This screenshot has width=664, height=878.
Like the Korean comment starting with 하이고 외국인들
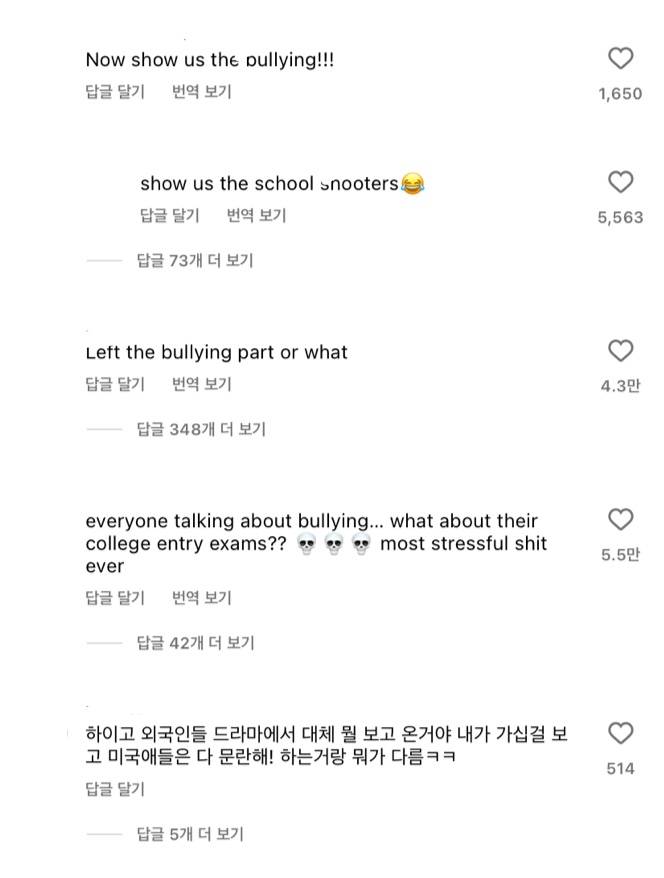click(621, 734)
